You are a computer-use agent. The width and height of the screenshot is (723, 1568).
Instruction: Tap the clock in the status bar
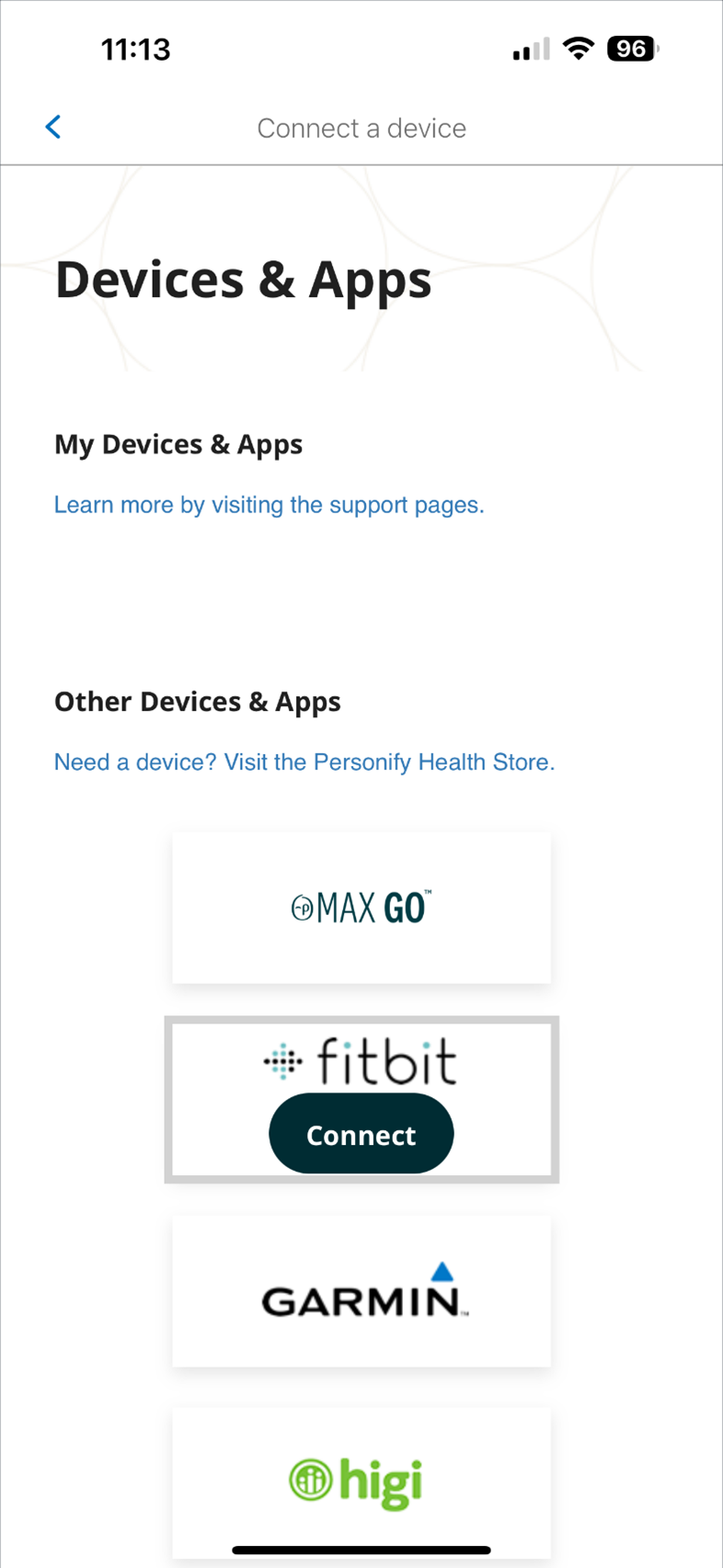(x=136, y=49)
